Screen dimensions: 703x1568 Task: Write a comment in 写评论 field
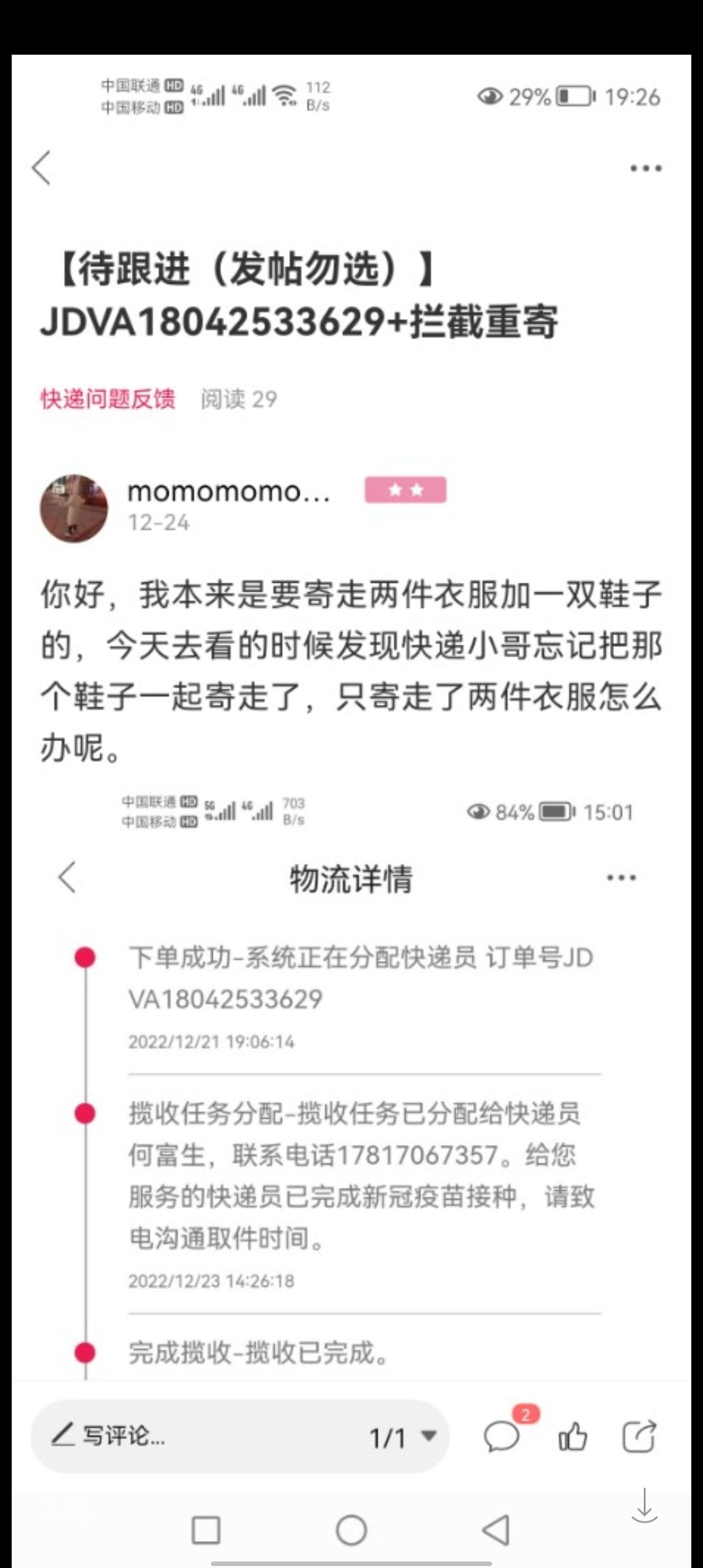(195, 1435)
